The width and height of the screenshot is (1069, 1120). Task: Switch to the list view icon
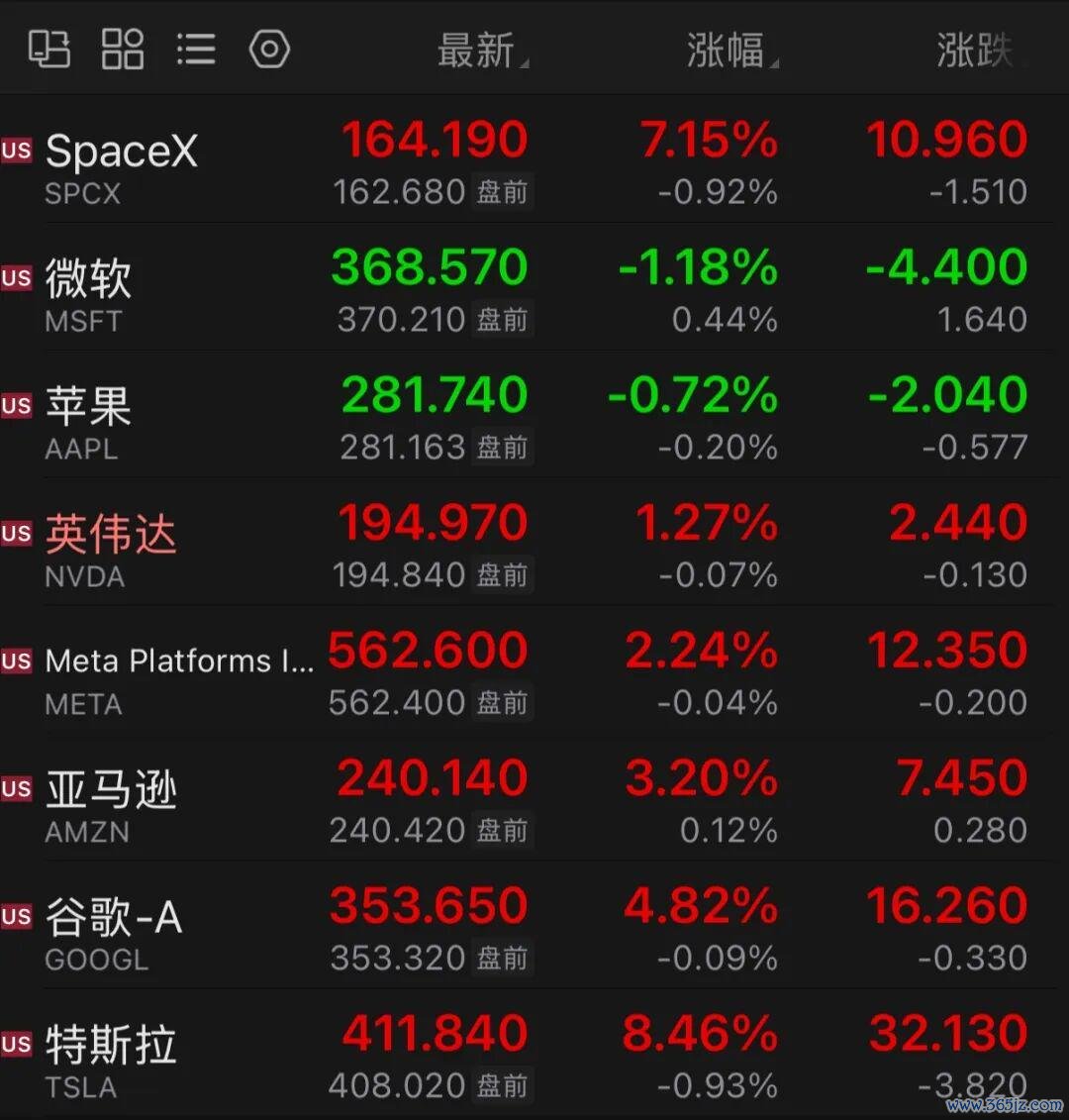(x=196, y=50)
